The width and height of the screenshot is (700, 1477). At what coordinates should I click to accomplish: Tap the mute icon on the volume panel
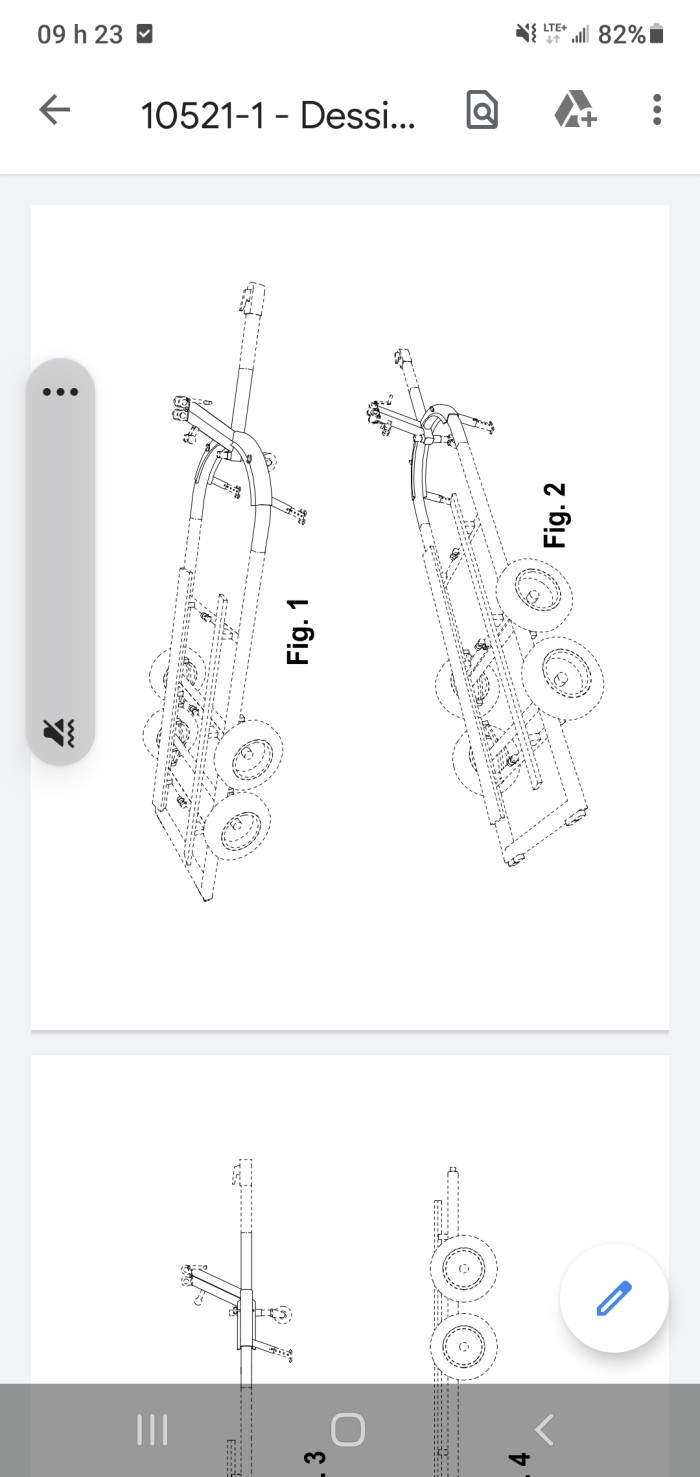60,733
